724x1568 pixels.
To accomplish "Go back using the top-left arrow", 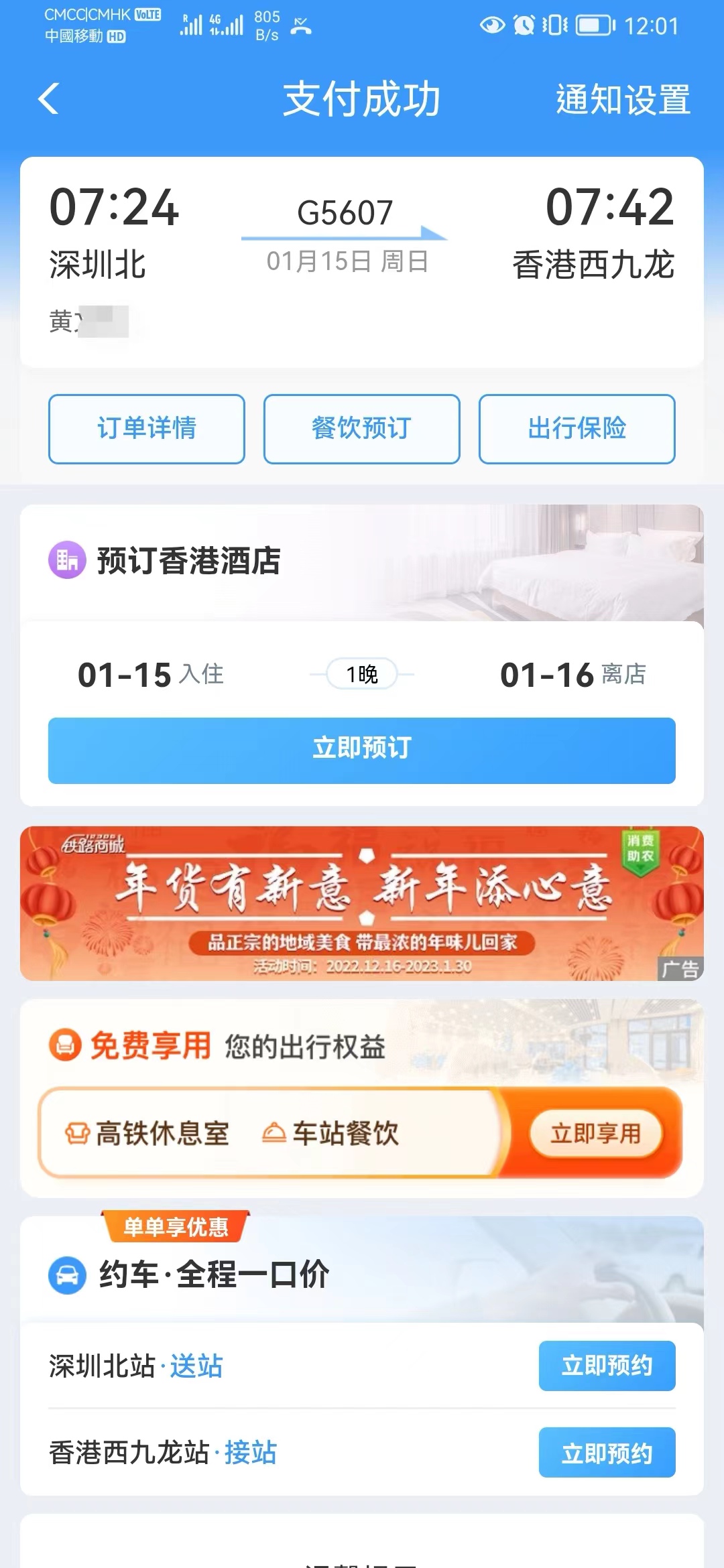I will [49, 99].
